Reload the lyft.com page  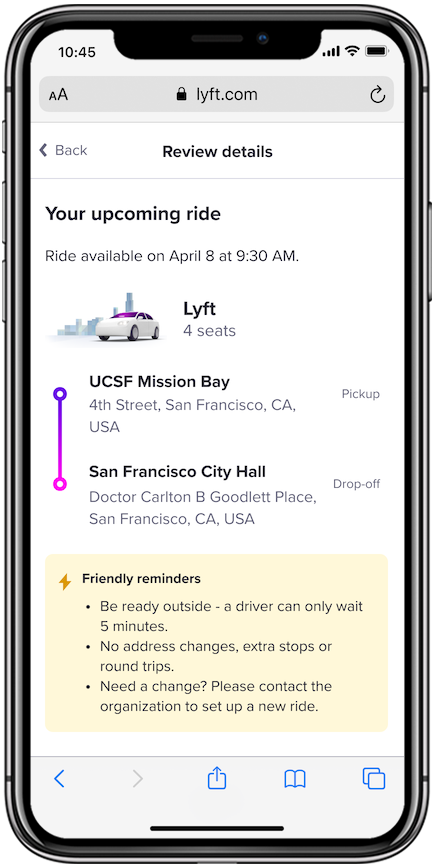click(377, 95)
